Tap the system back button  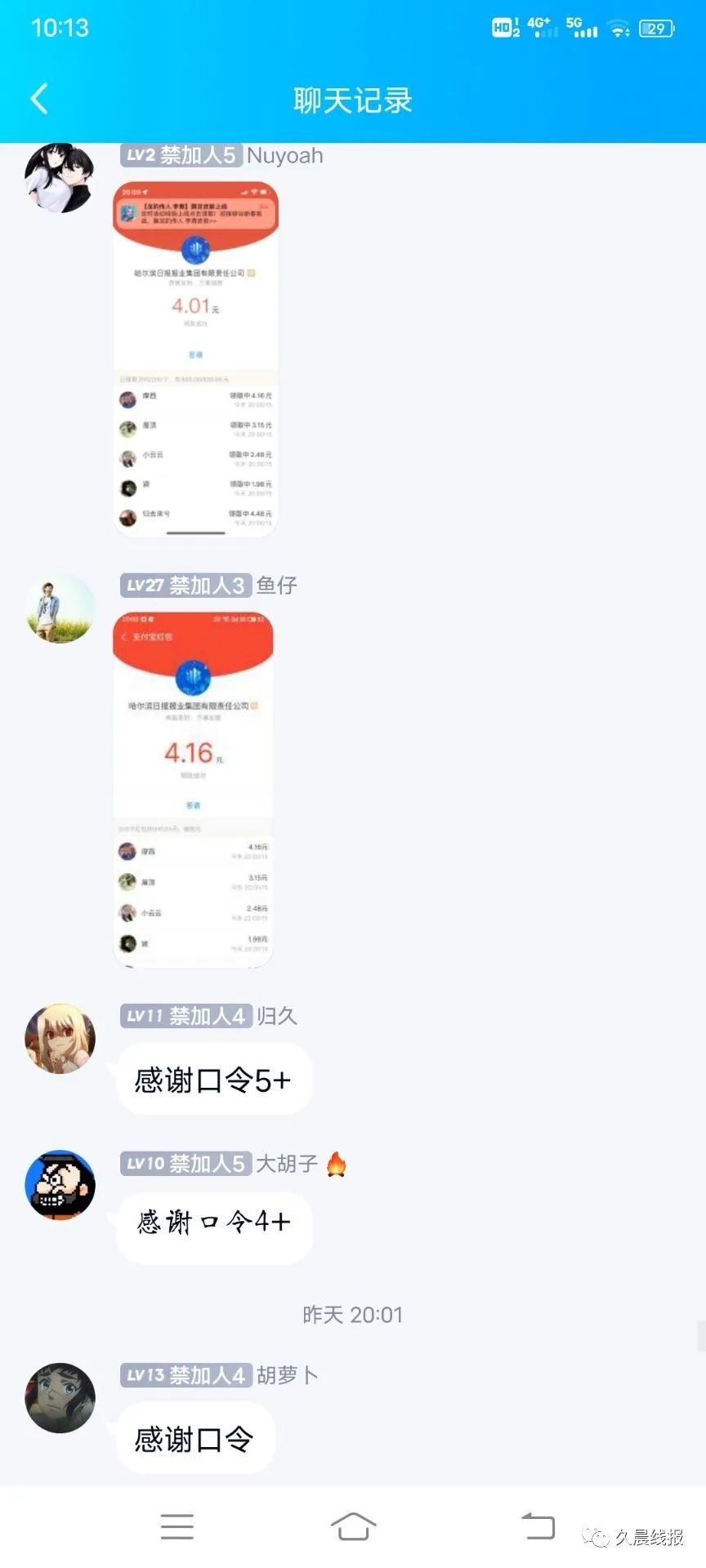pos(538,1526)
